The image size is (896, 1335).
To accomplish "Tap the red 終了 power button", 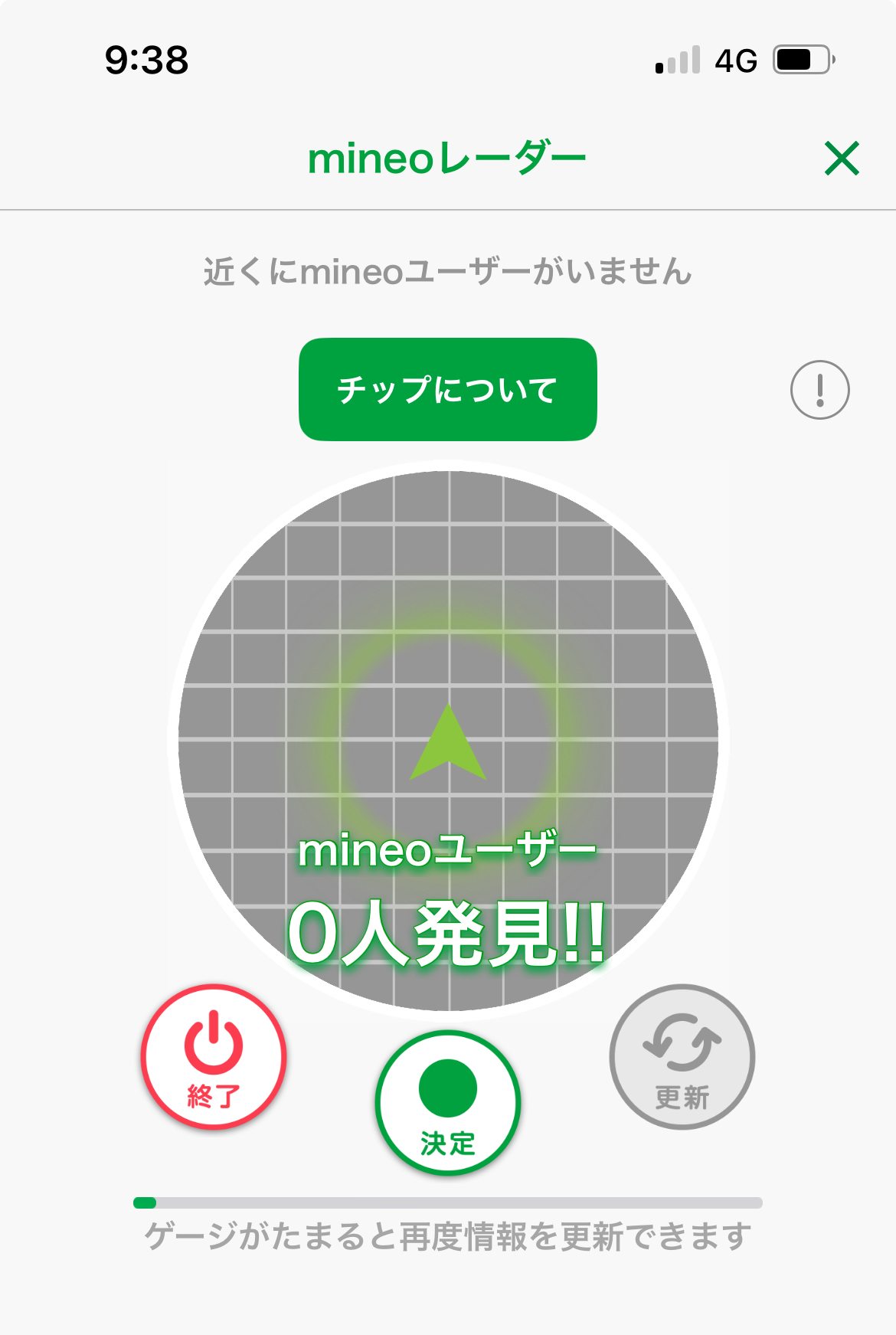I will (x=214, y=1057).
